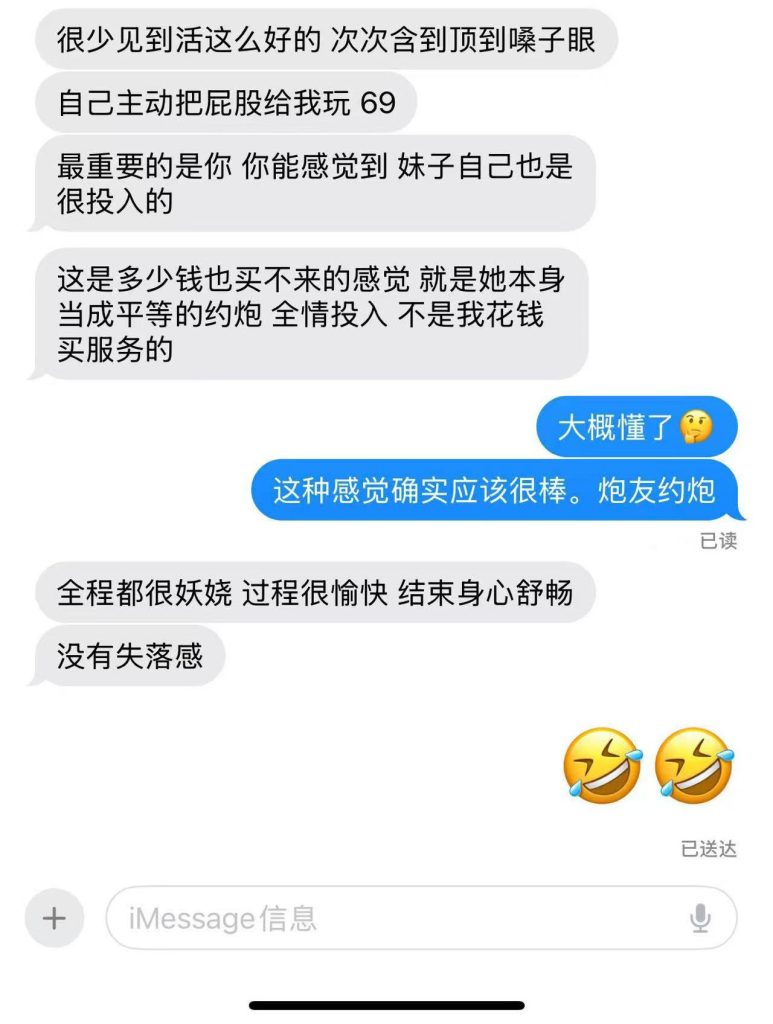
Task: Open the plus attachments button
Action: point(54,918)
